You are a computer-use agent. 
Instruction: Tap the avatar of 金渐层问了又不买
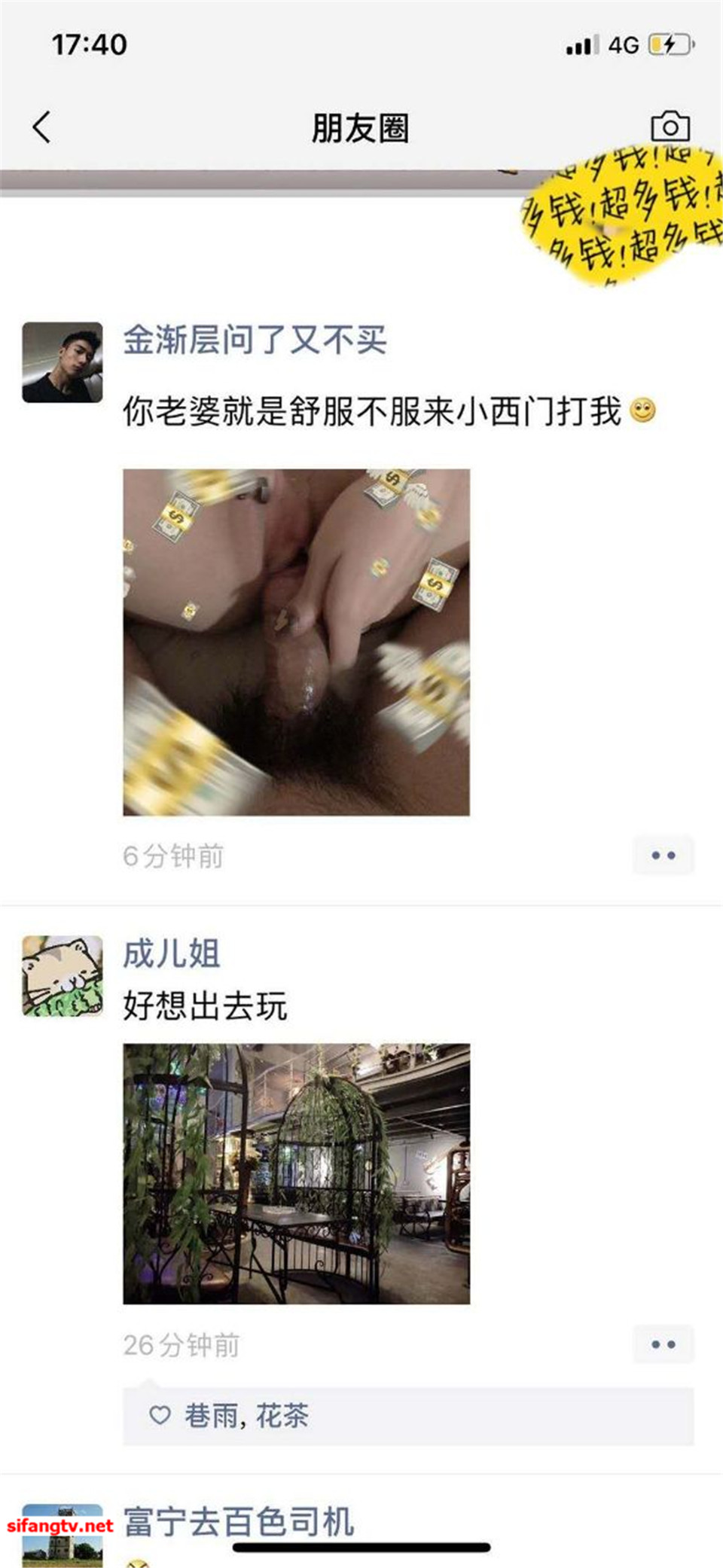click(63, 362)
